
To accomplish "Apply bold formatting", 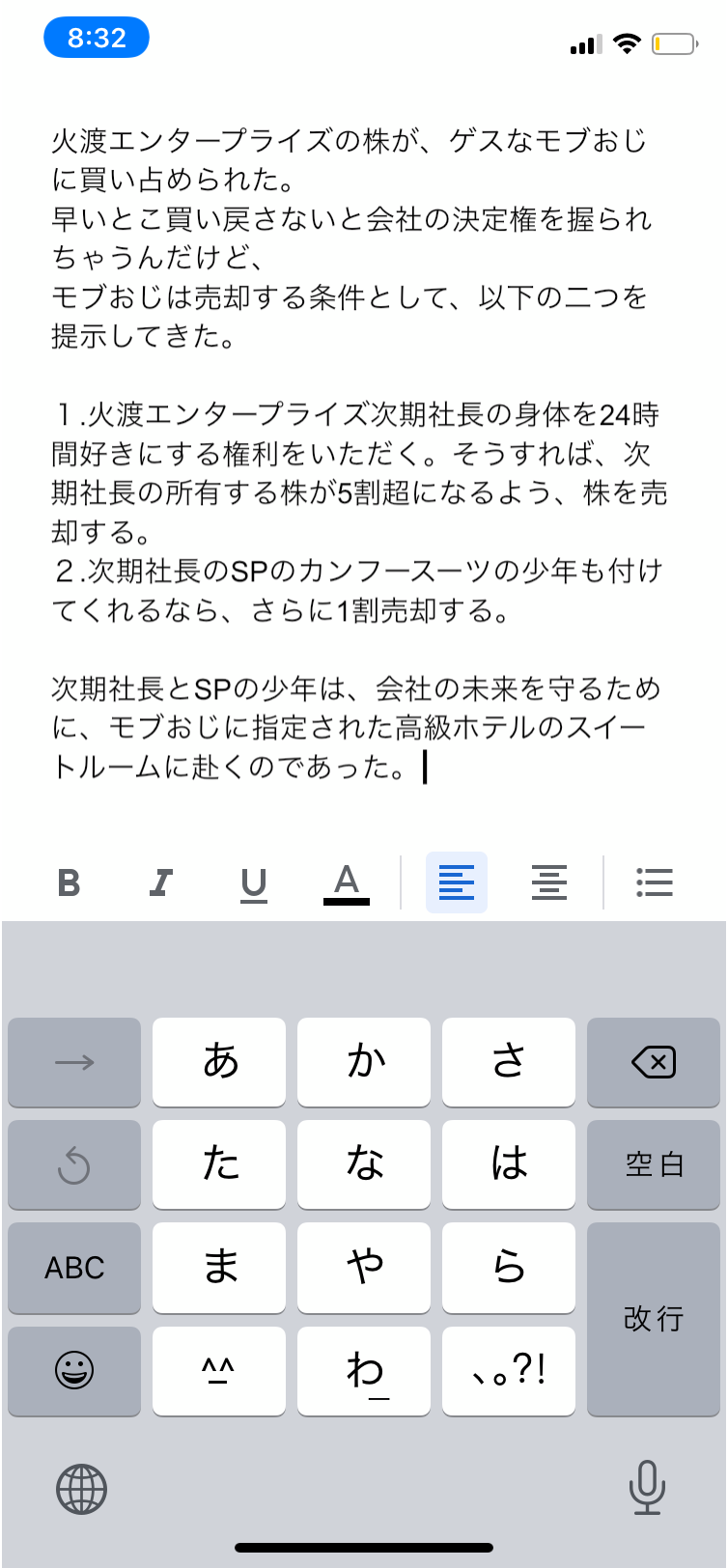I will click(69, 882).
